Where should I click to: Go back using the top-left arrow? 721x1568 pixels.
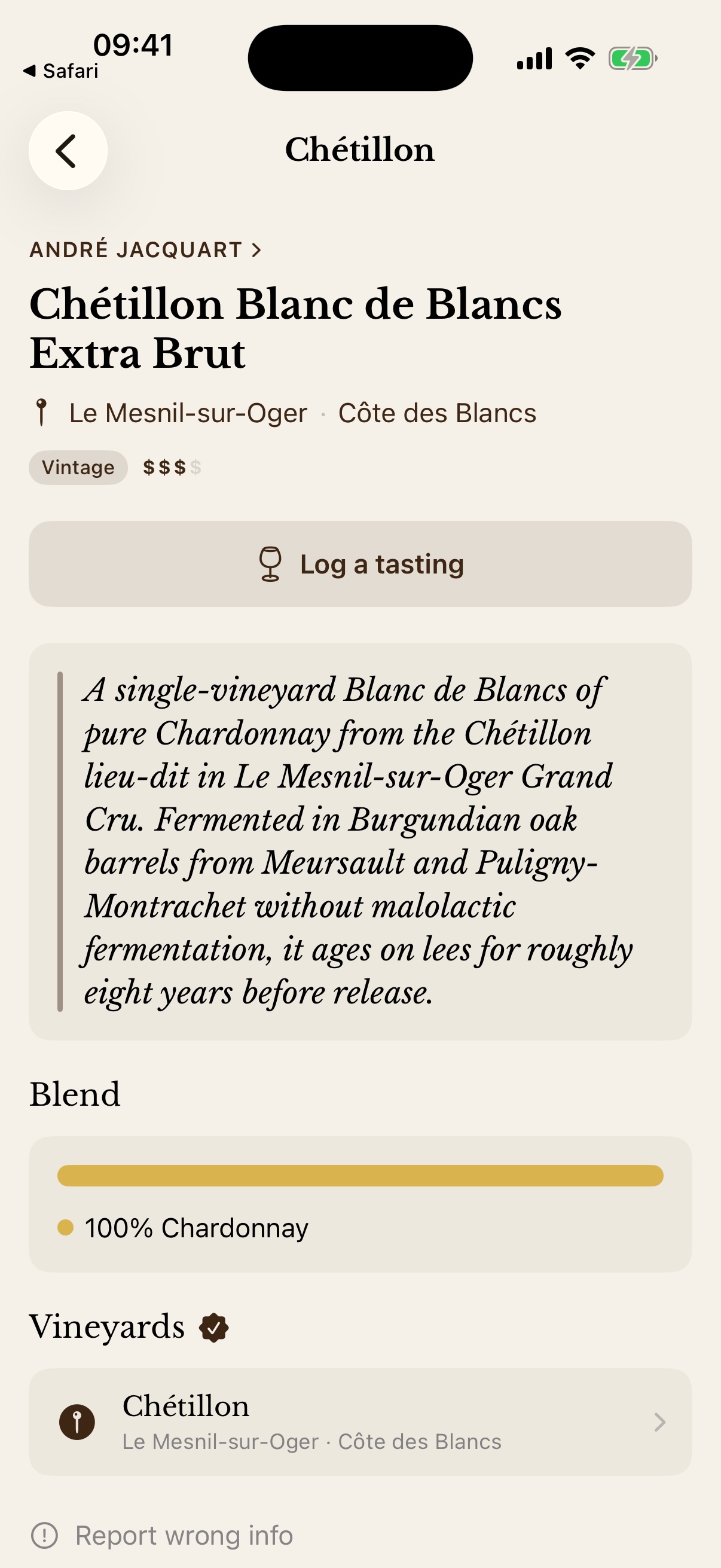pos(68,150)
